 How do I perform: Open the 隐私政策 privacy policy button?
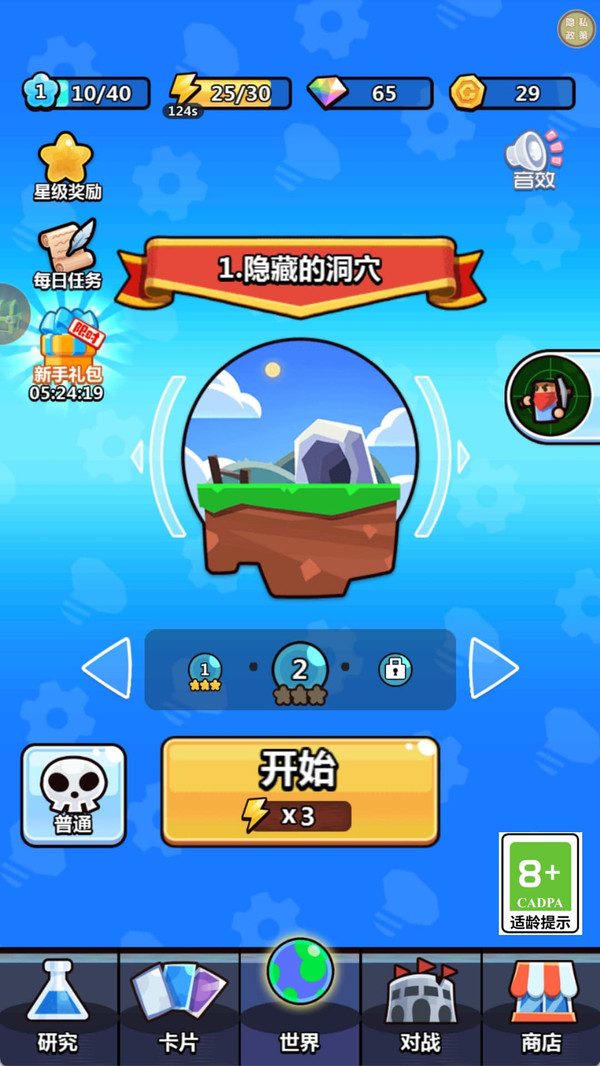[x=576, y=28]
